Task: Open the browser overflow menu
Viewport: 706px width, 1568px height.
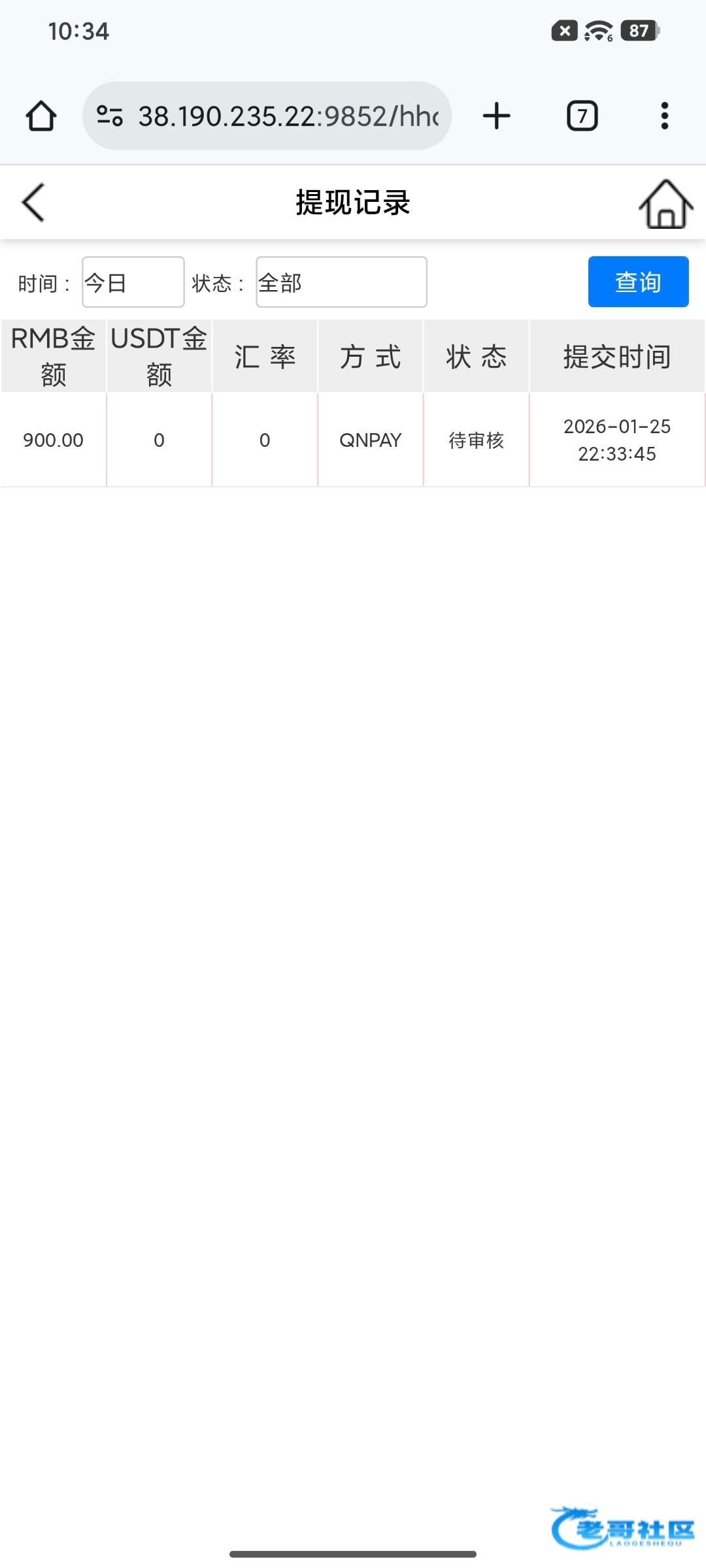Action: [x=664, y=116]
